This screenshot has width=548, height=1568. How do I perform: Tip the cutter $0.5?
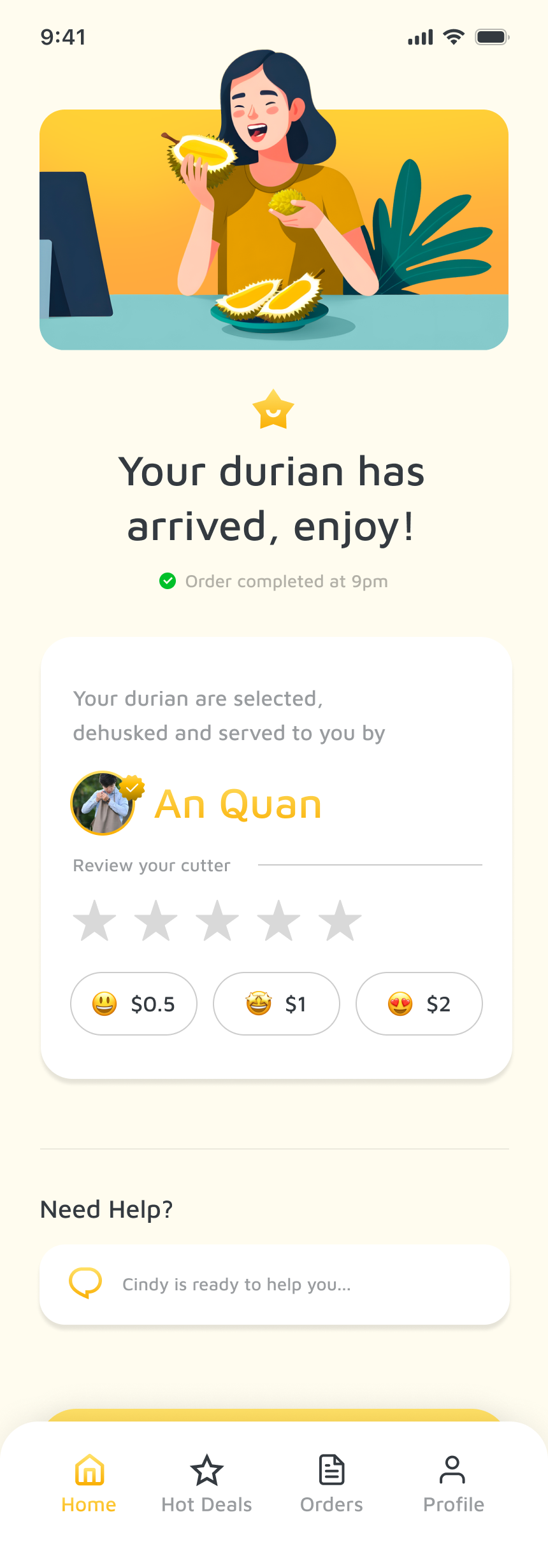(134, 1004)
